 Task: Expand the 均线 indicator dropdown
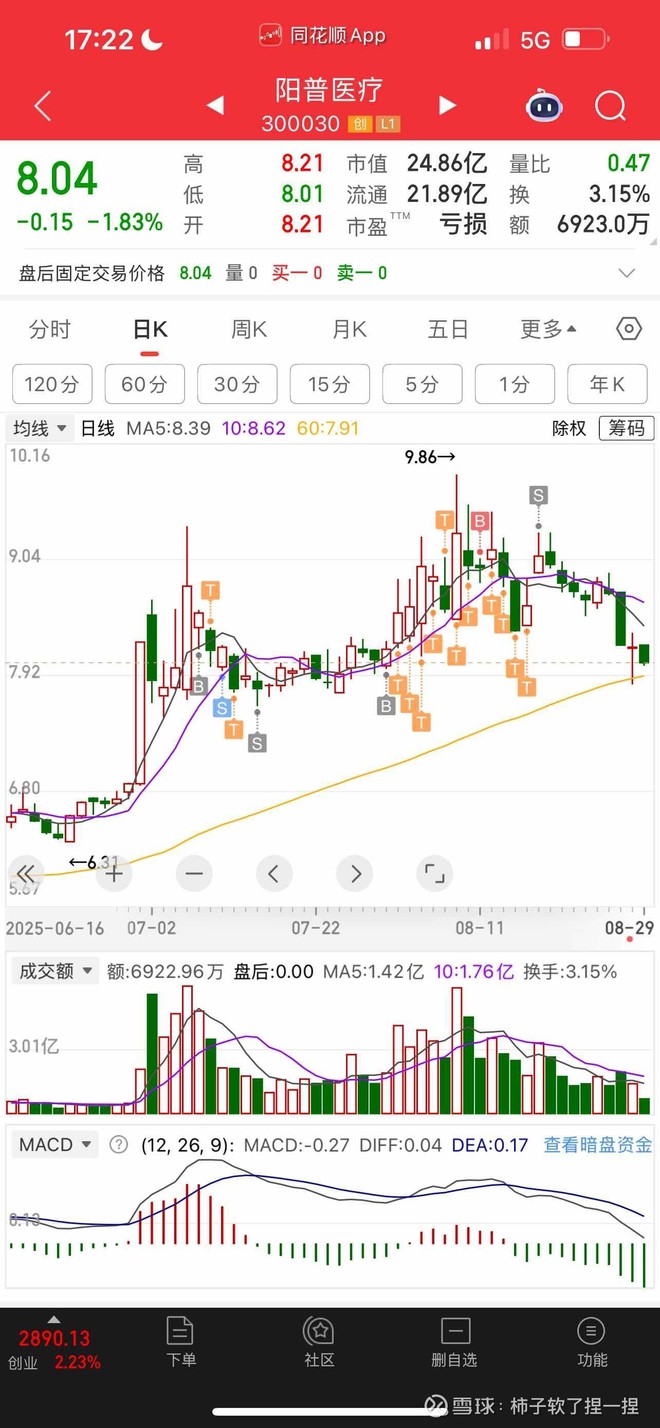(40, 428)
